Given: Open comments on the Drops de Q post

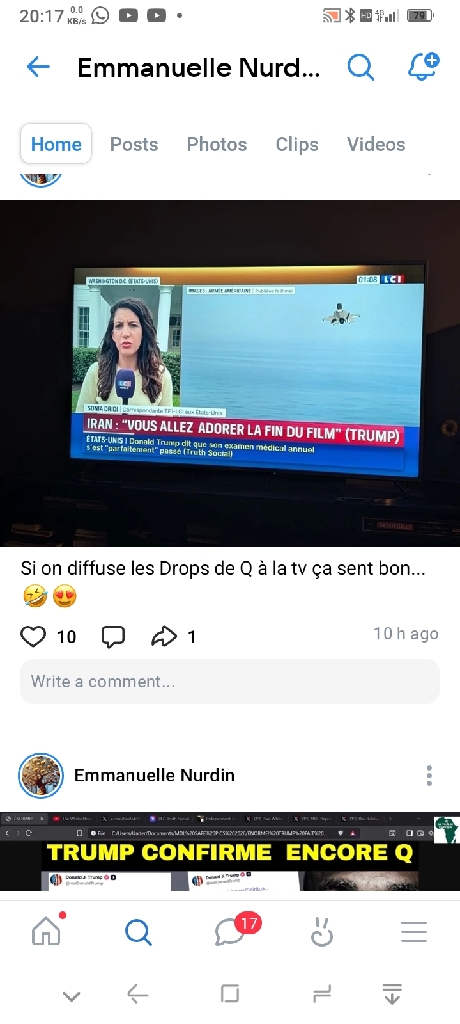Looking at the screenshot, I should pos(113,636).
